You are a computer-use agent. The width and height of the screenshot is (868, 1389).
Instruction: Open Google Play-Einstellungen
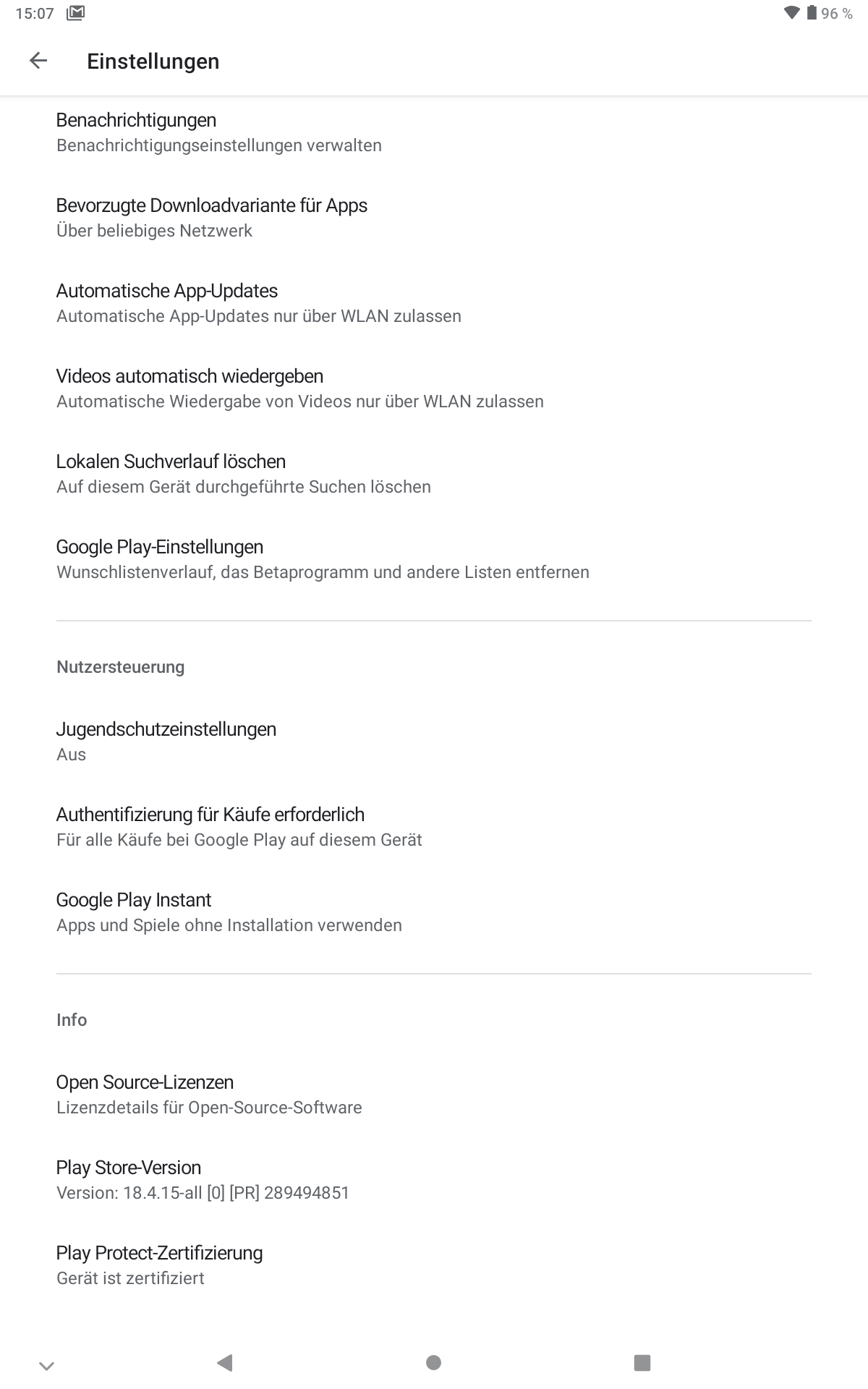pos(434,559)
